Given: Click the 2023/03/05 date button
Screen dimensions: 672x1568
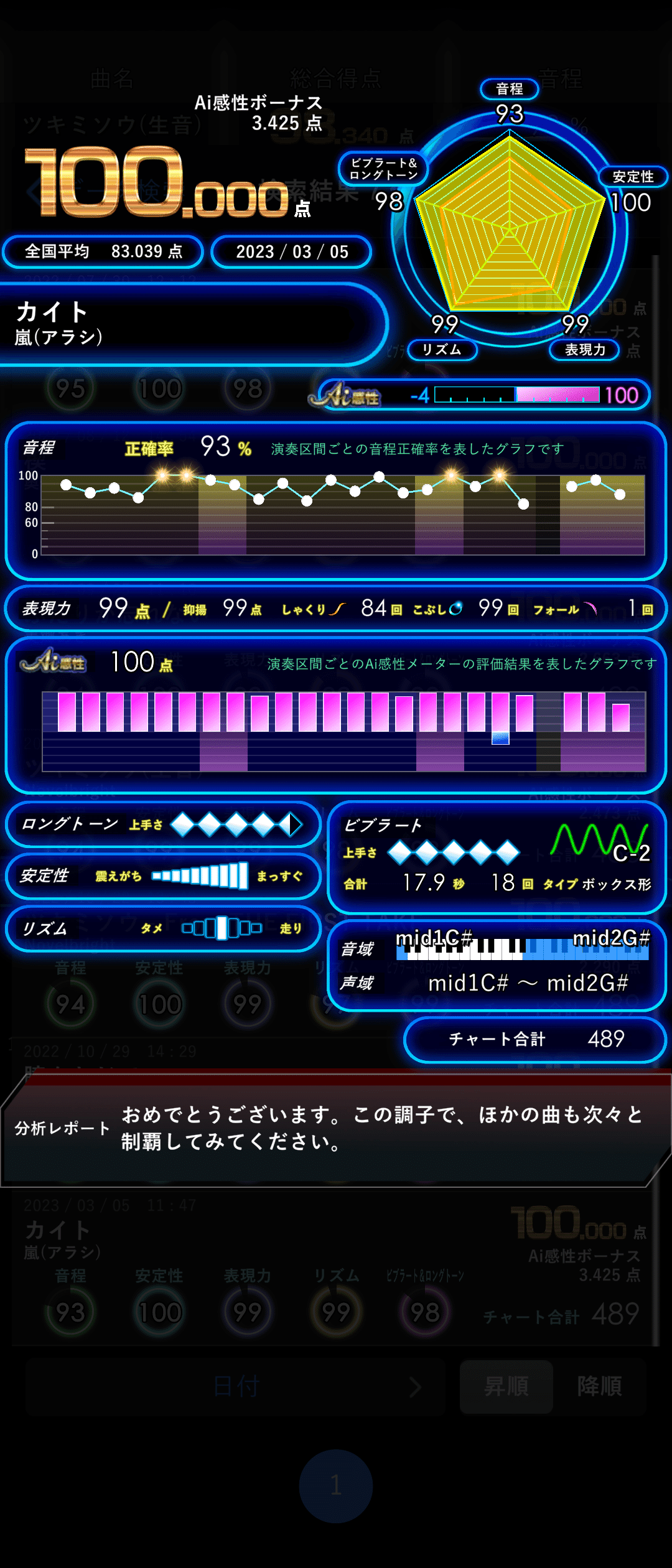Looking at the screenshot, I should pyautogui.click(x=292, y=252).
